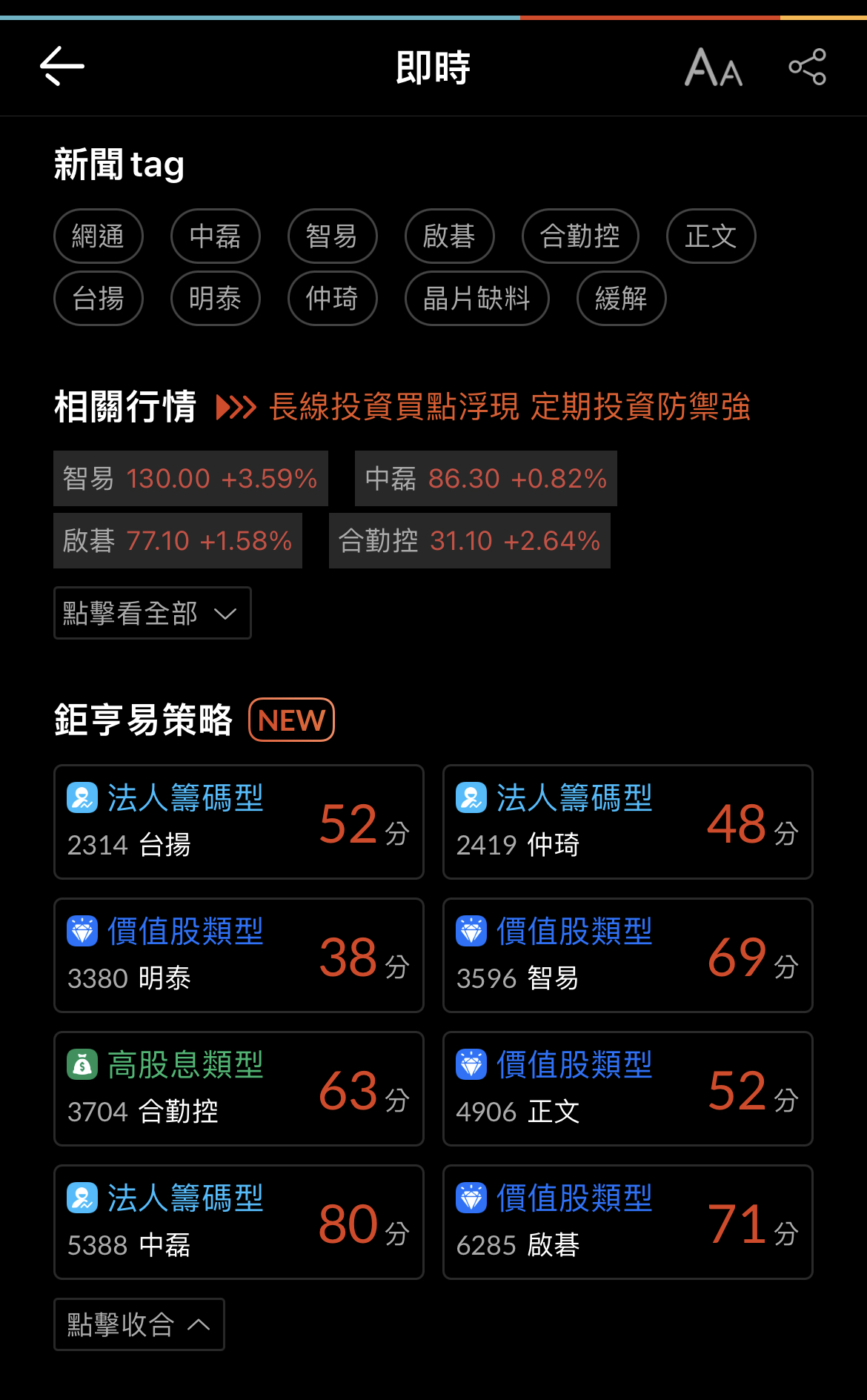The image size is (867, 1400).
Task: Open 合勤控 quote at 31.10
Action: 469,541
